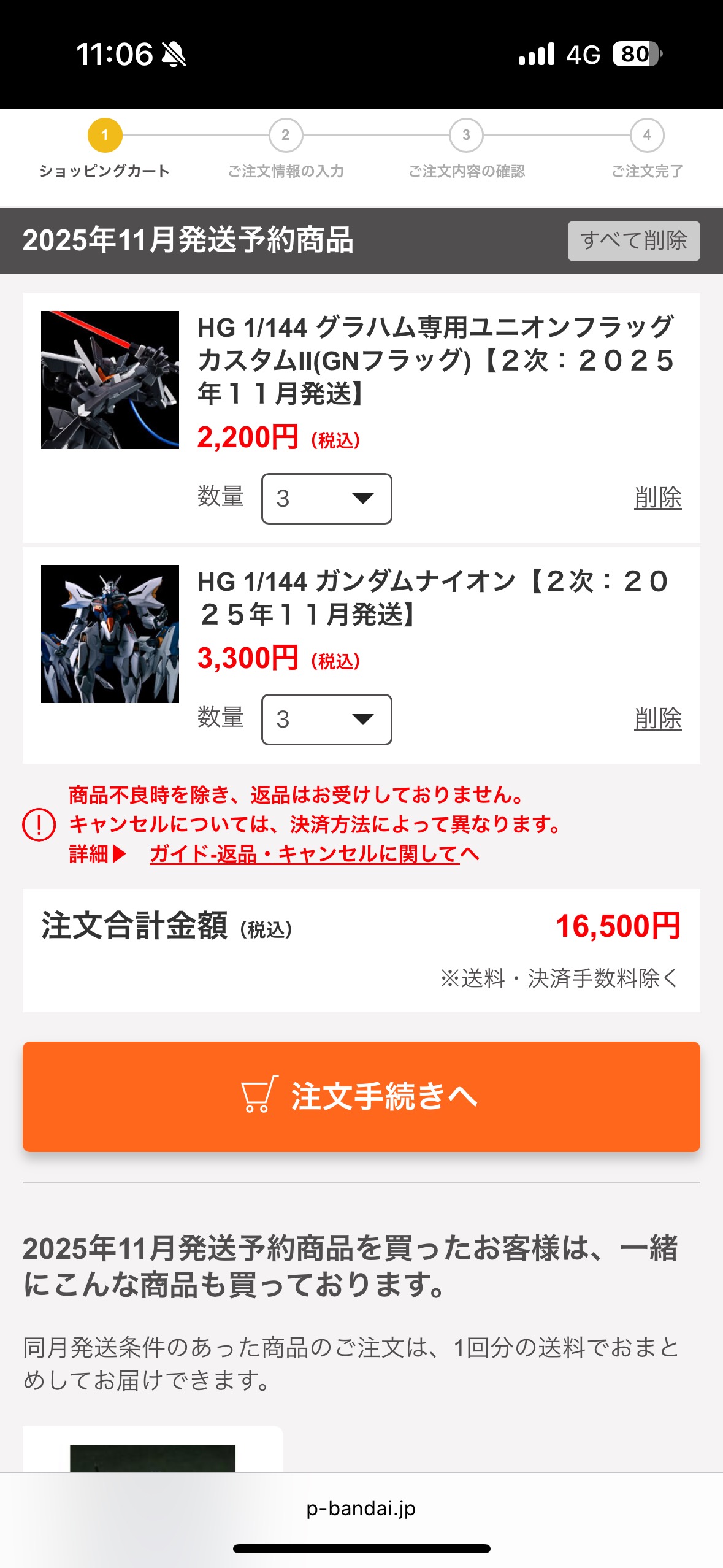Delete the グラハム専用ユニオンフラッグ item

pyautogui.click(x=657, y=498)
